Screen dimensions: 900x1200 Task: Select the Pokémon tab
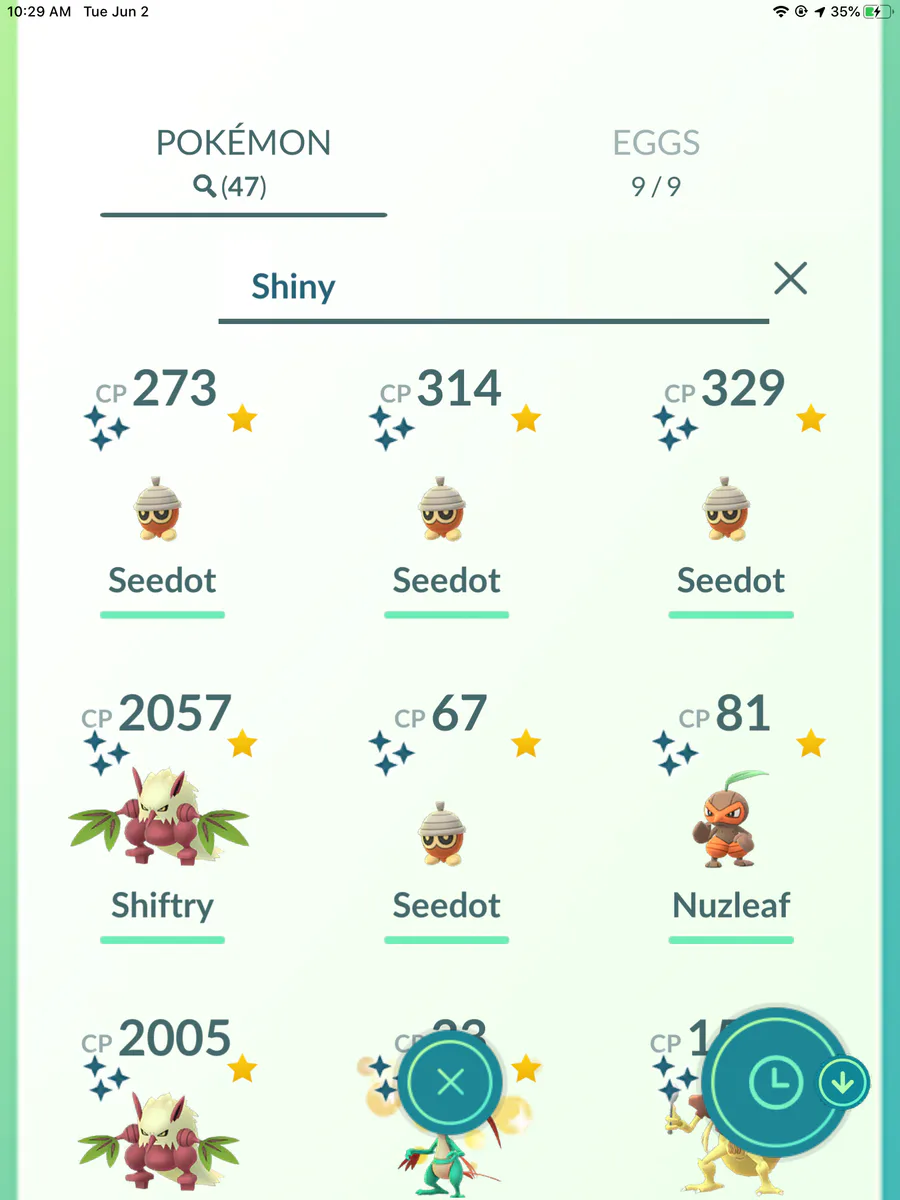point(243,160)
